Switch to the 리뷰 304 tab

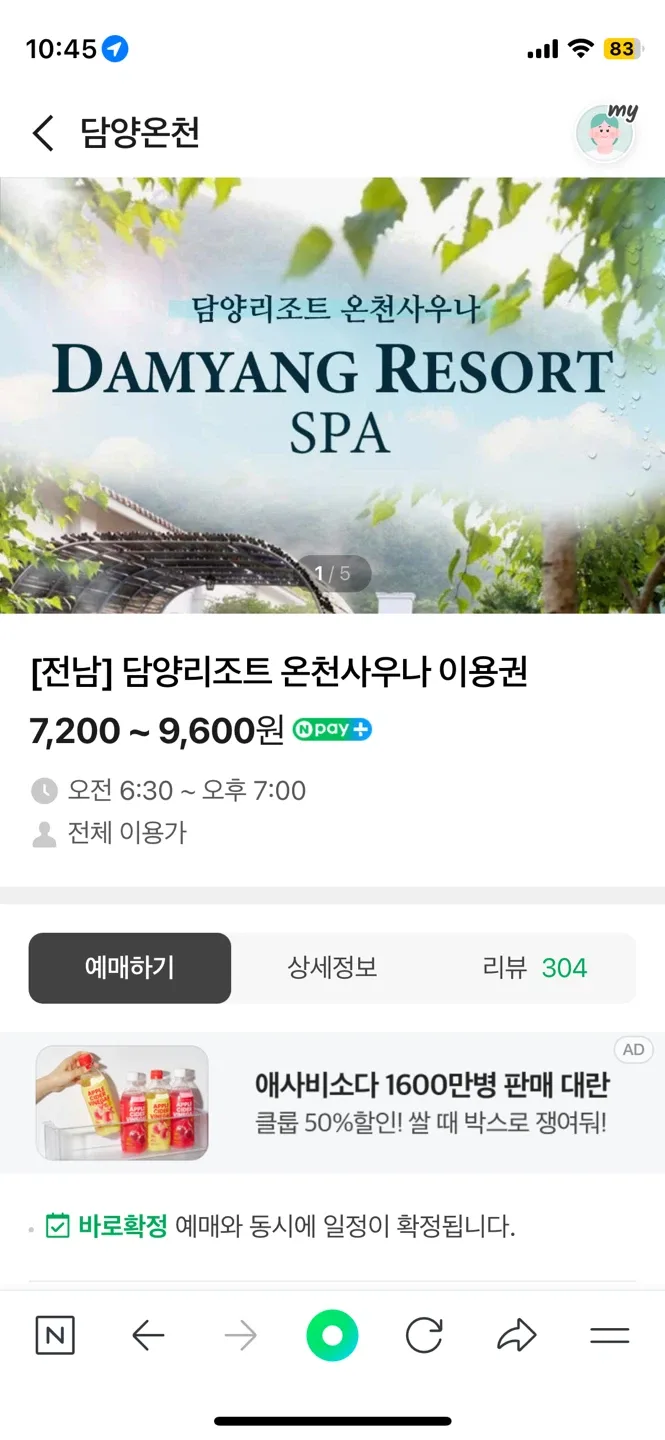534,968
